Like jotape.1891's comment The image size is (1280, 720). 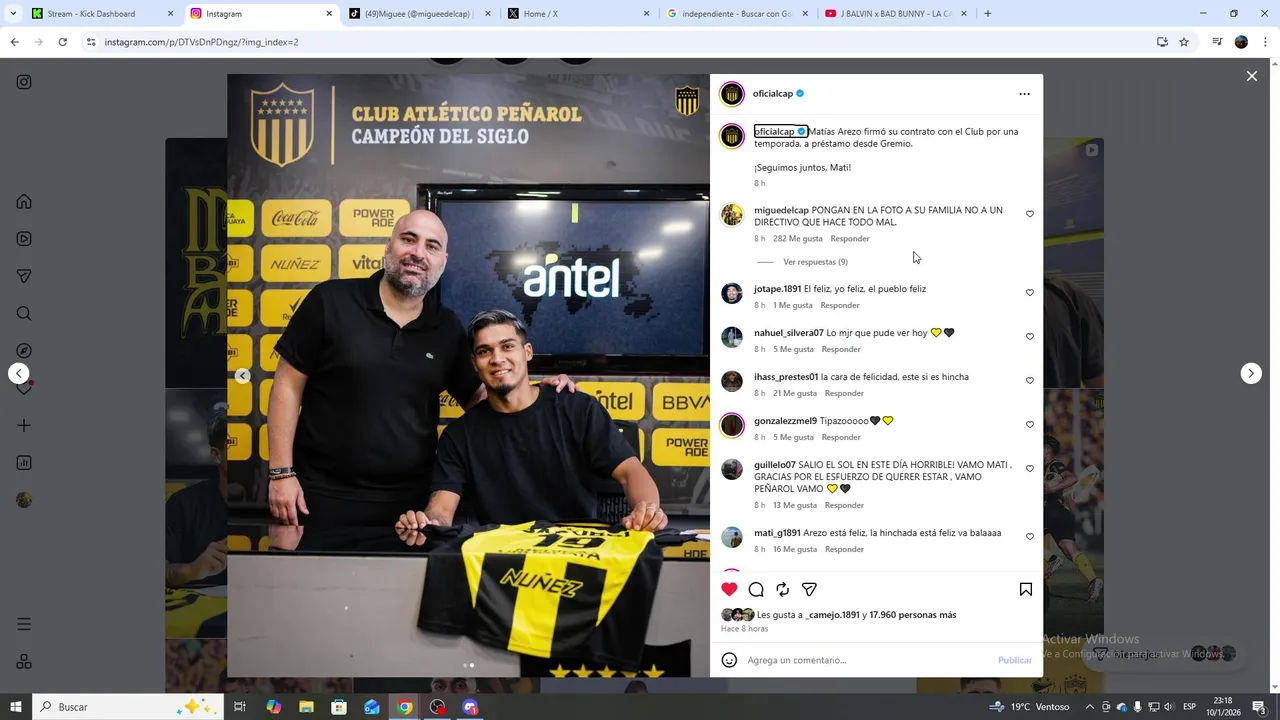[x=1029, y=293]
